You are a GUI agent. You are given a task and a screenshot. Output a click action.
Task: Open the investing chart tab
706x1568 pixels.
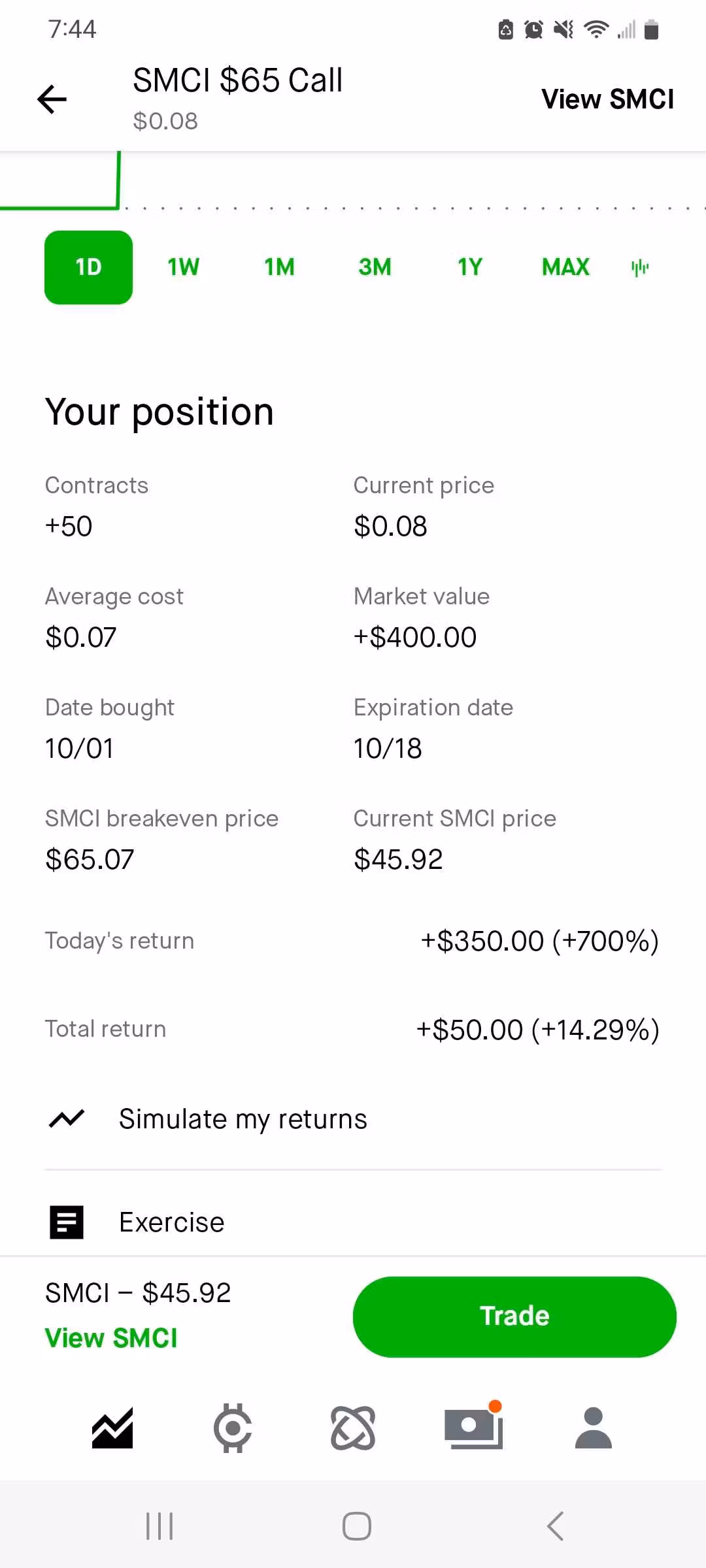coord(112,1428)
